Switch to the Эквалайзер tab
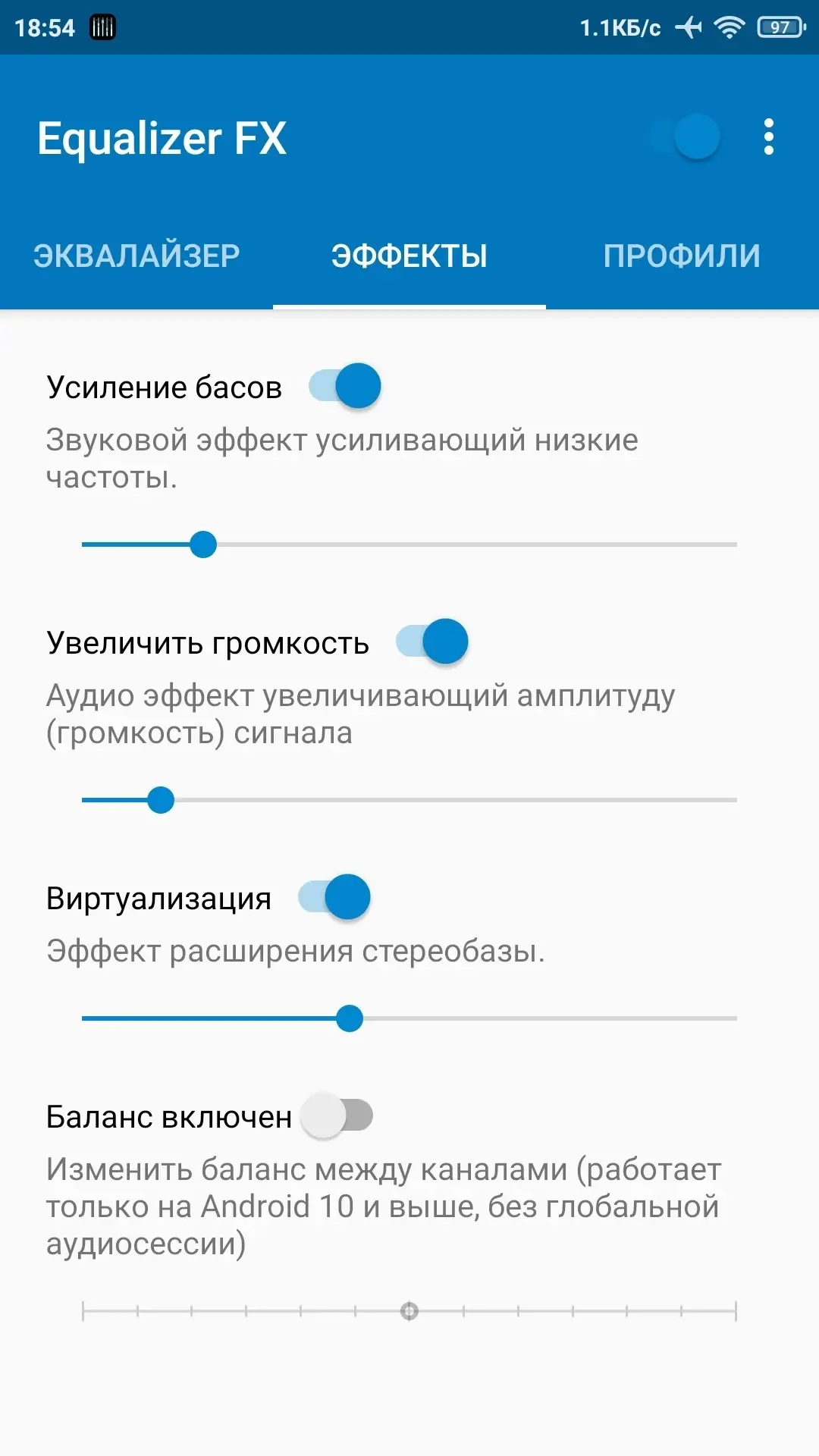 tap(136, 256)
